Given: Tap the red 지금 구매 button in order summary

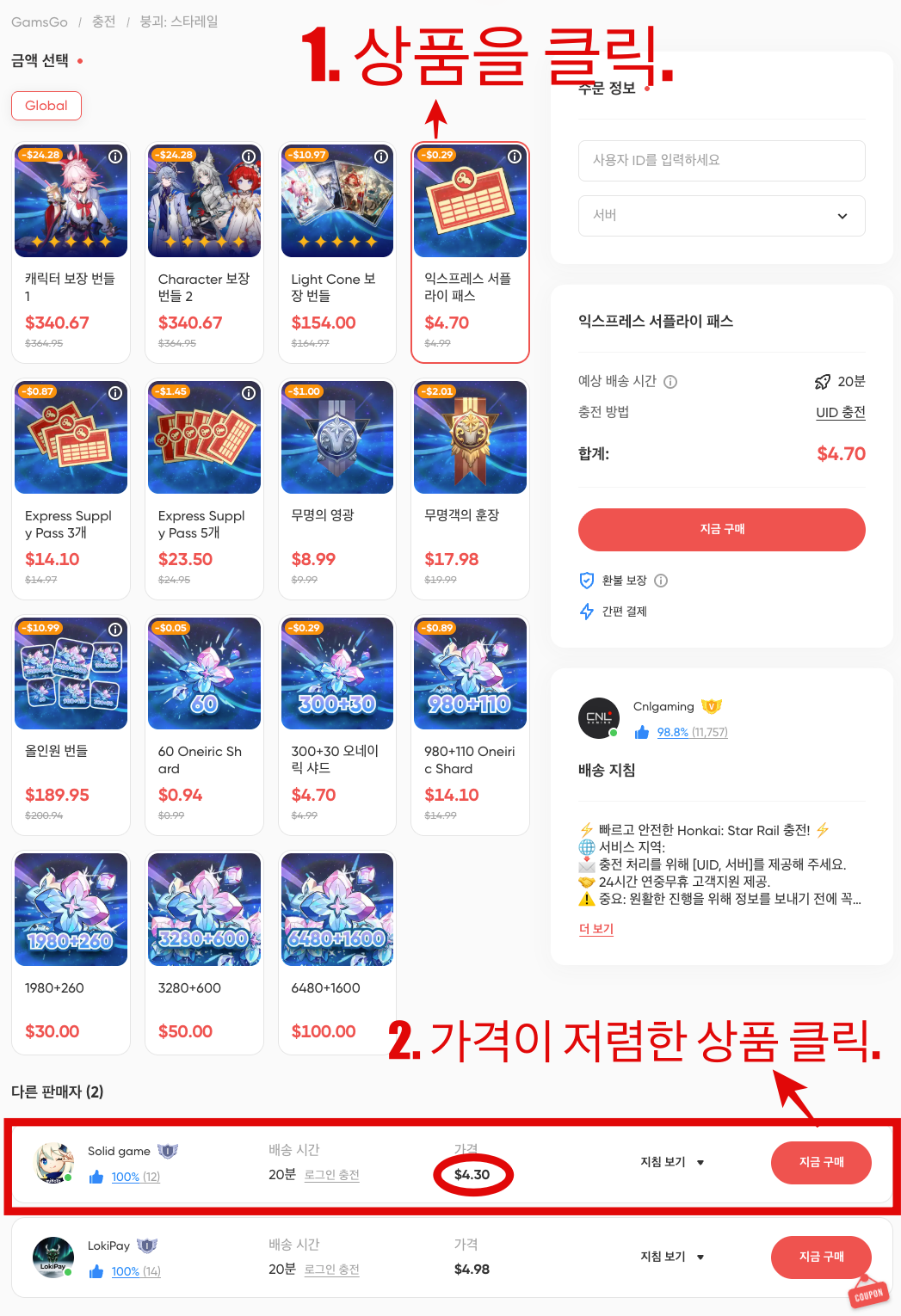Looking at the screenshot, I should (x=722, y=529).
